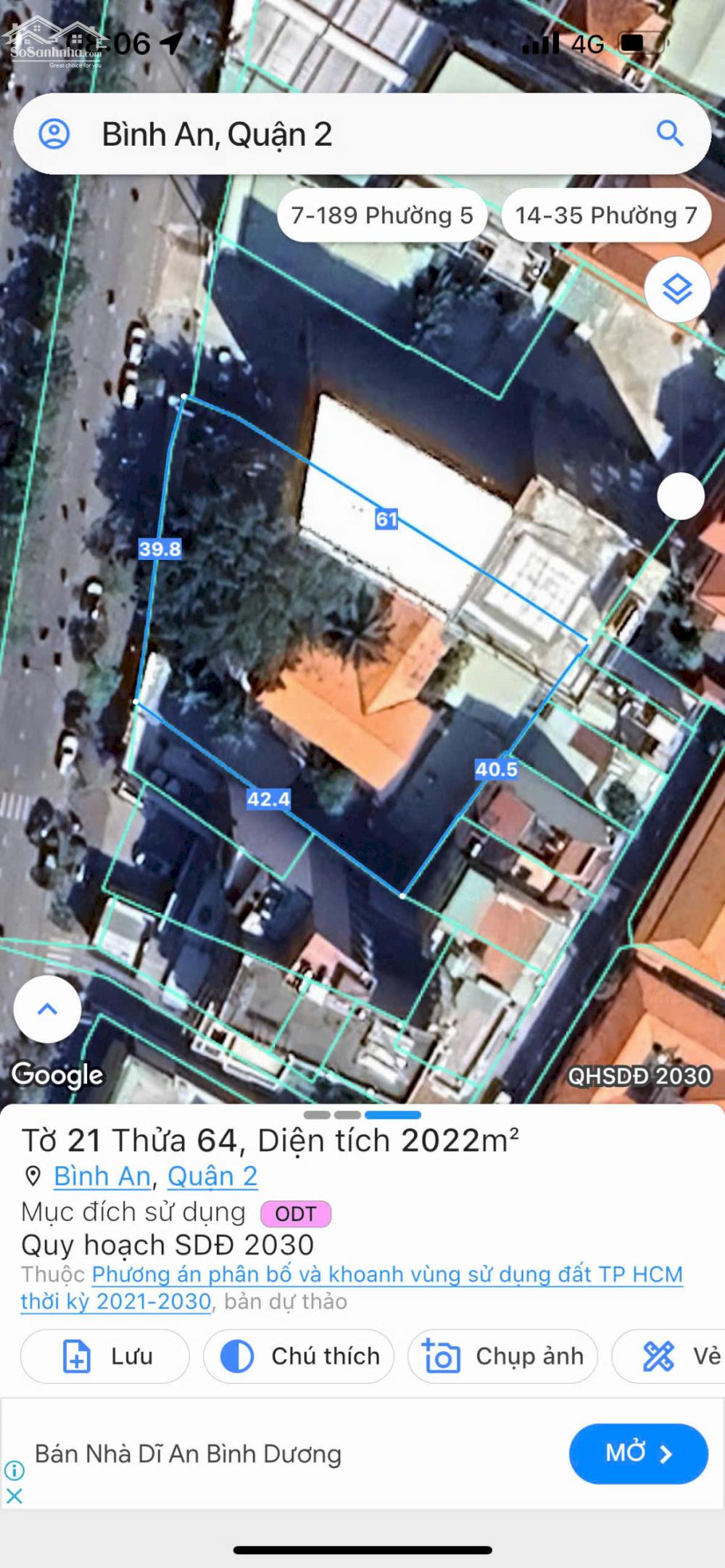Tap the white round map button
Screen dimensions: 725x1568
[680, 496]
